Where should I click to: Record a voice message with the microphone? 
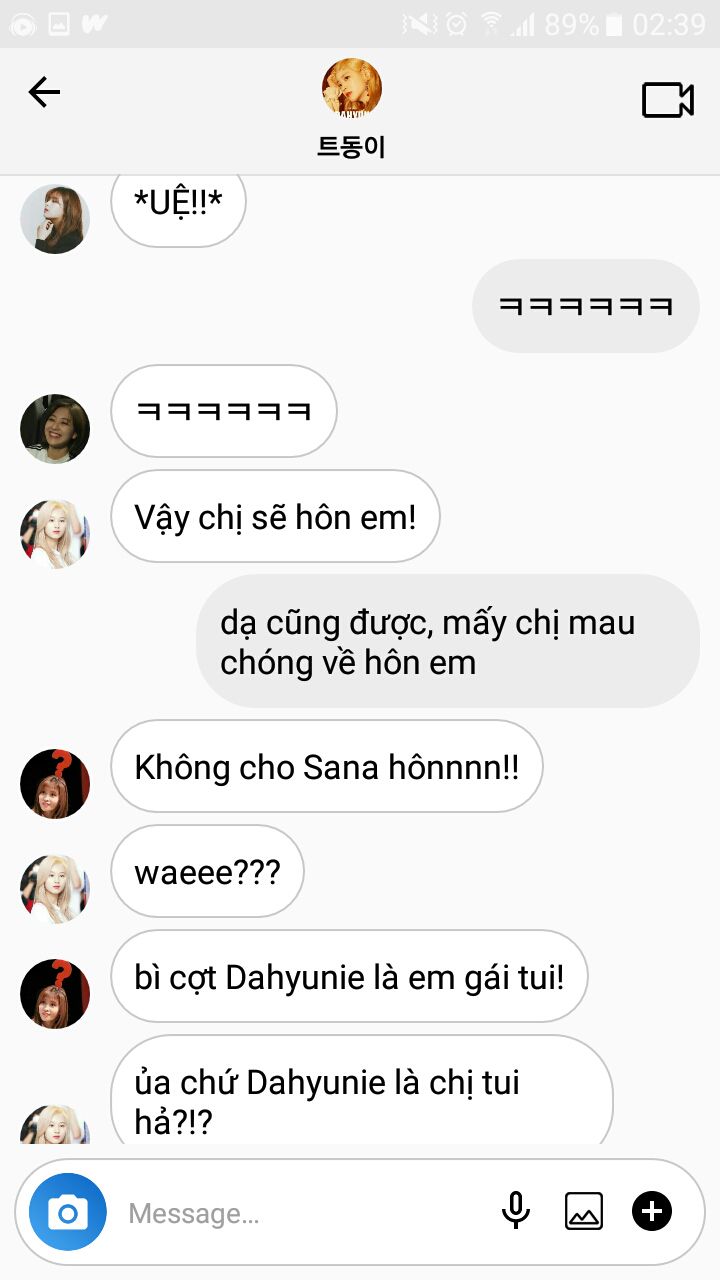pyautogui.click(x=515, y=1212)
